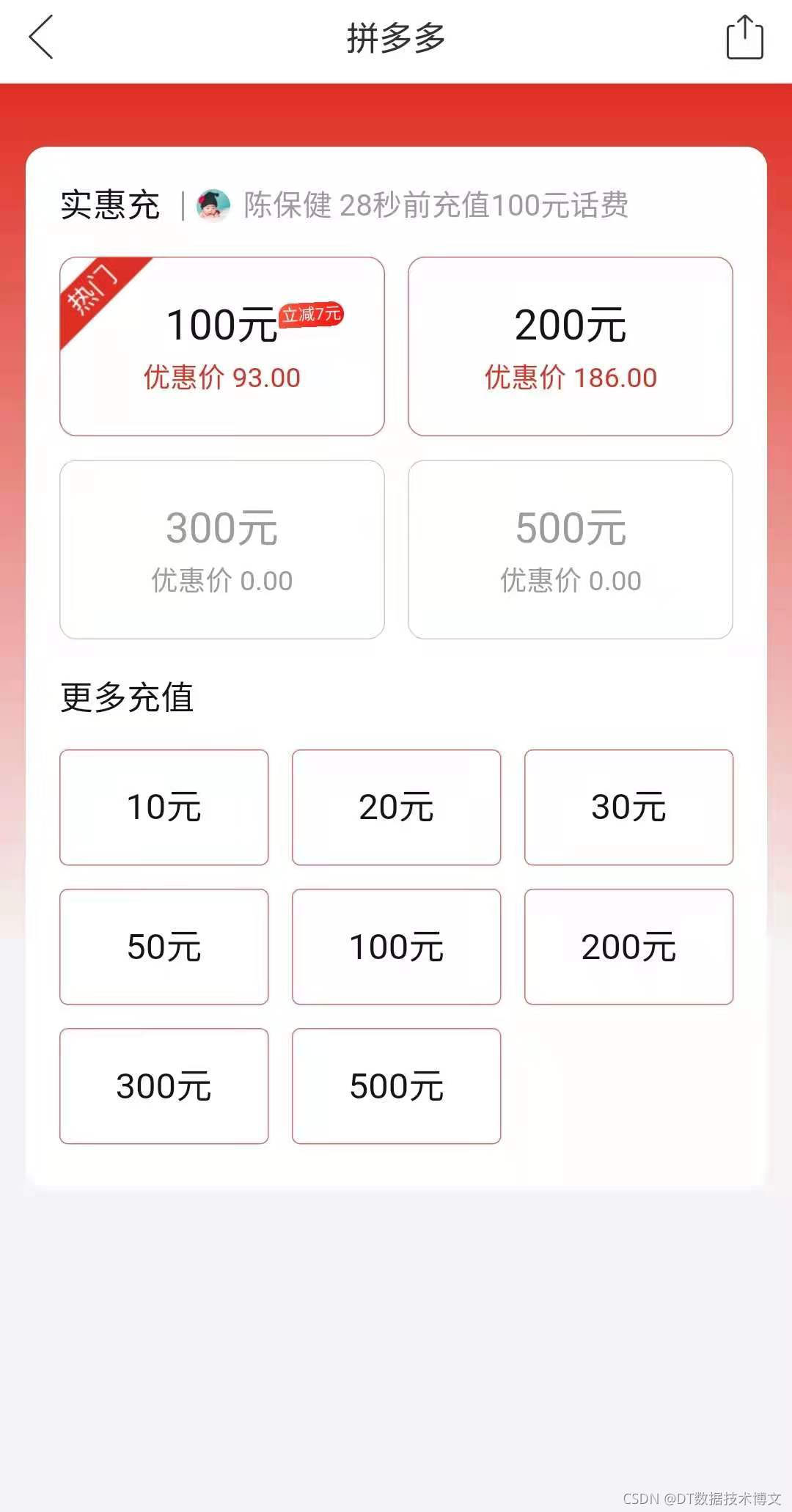Choose the 50元 recharge amount

[x=164, y=947]
